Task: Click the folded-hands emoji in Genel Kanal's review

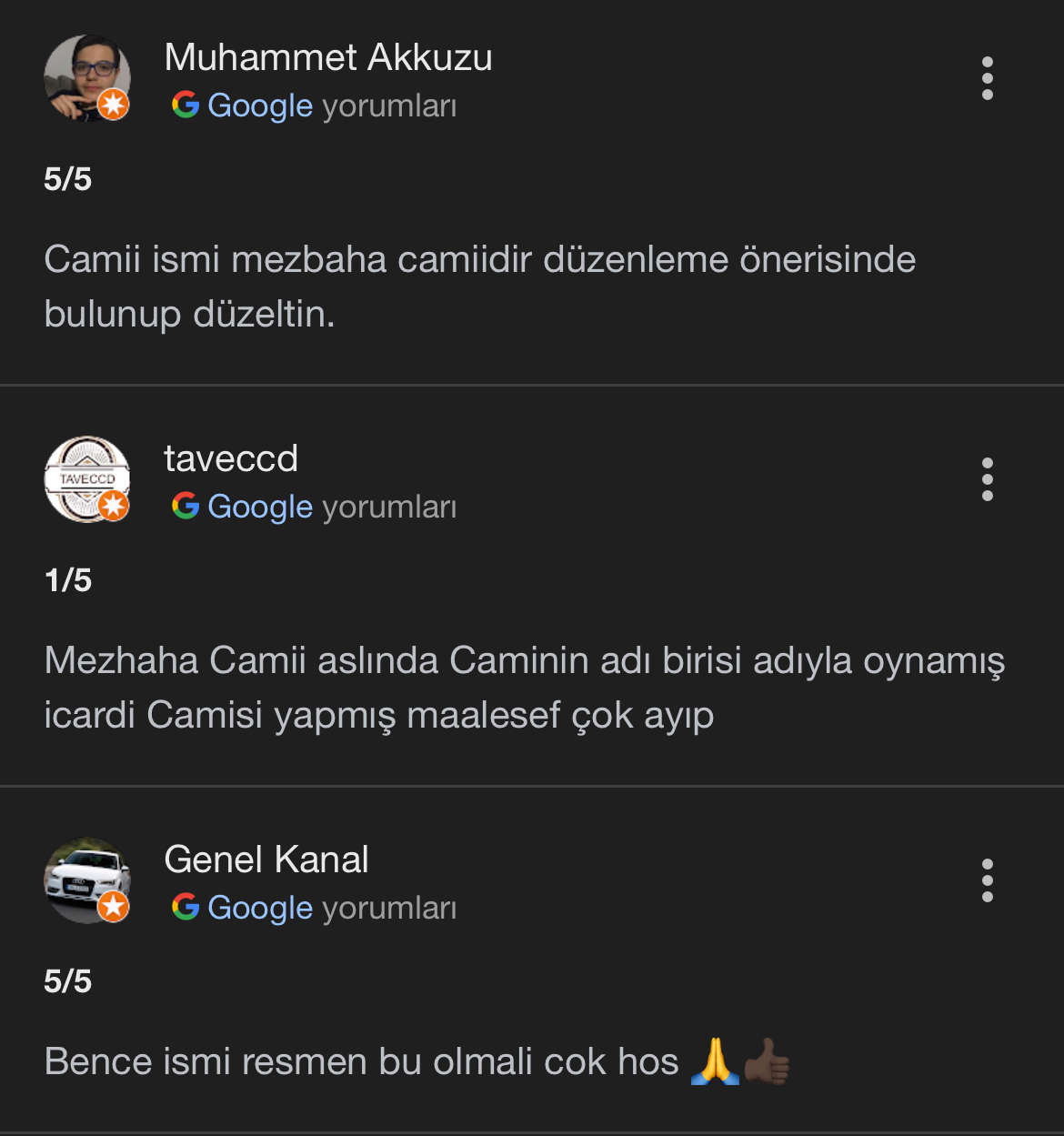Action: 715,1060
